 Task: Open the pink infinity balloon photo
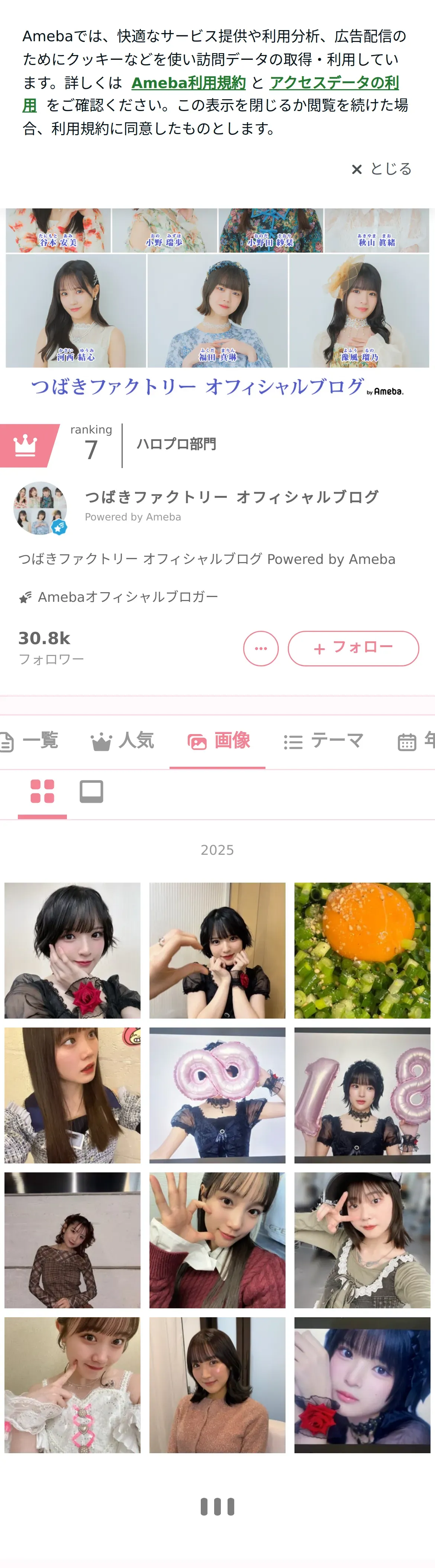tap(217, 1095)
